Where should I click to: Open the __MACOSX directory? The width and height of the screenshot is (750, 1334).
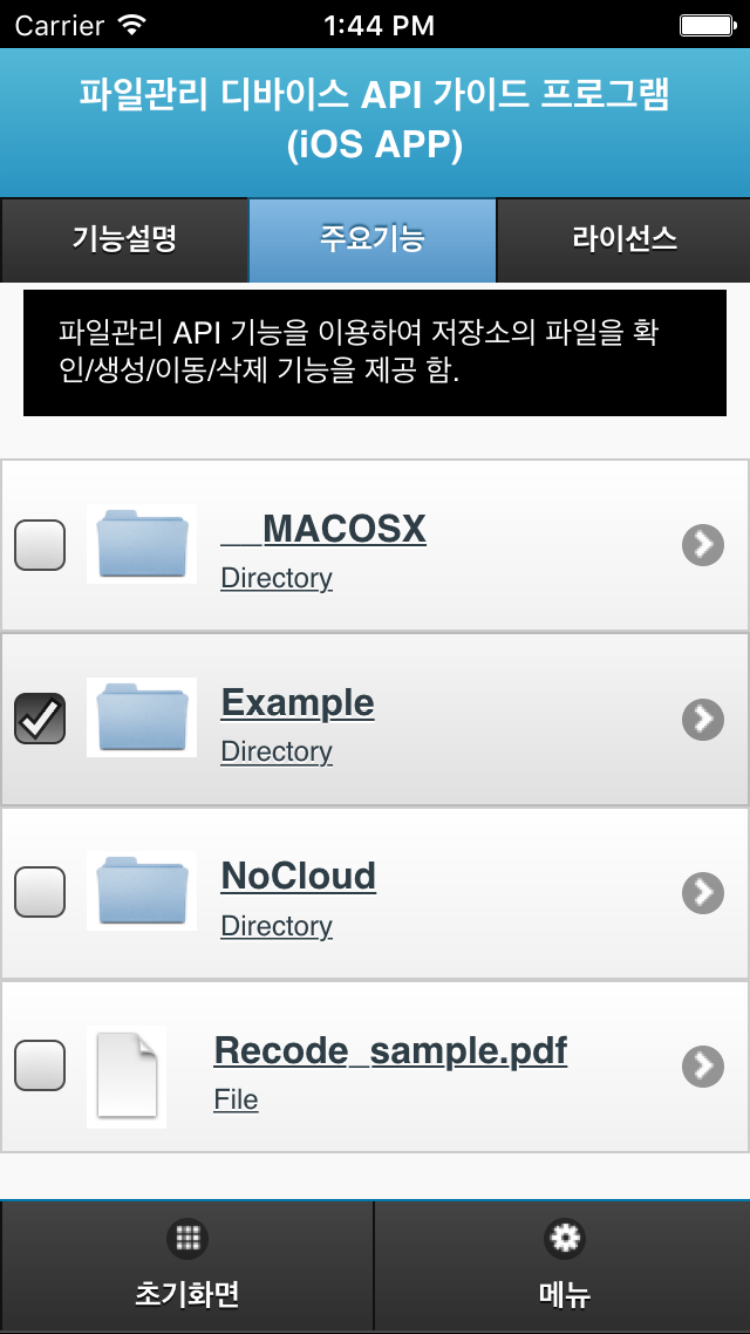point(323,529)
